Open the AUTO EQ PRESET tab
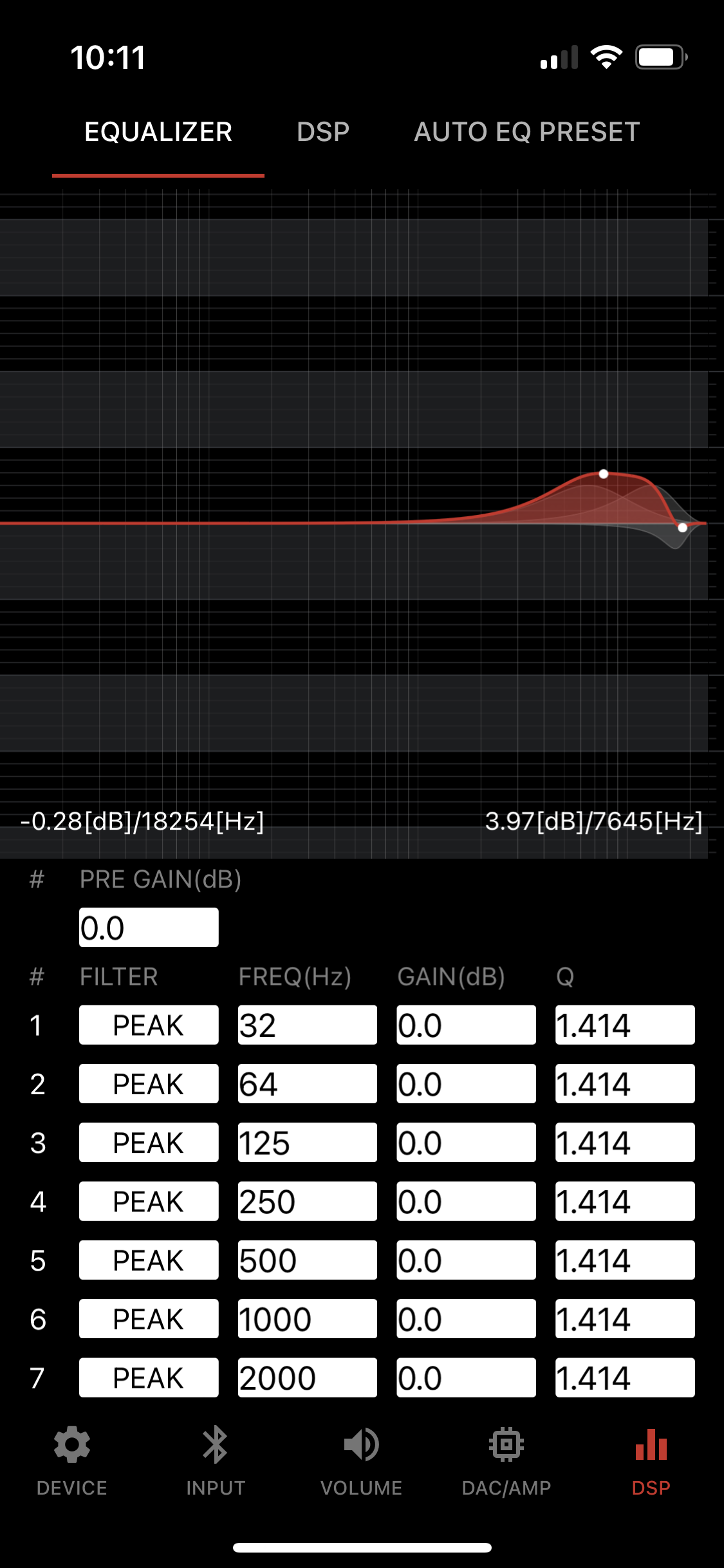Image resolution: width=724 pixels, height=1568 pixels. point(526,132)
